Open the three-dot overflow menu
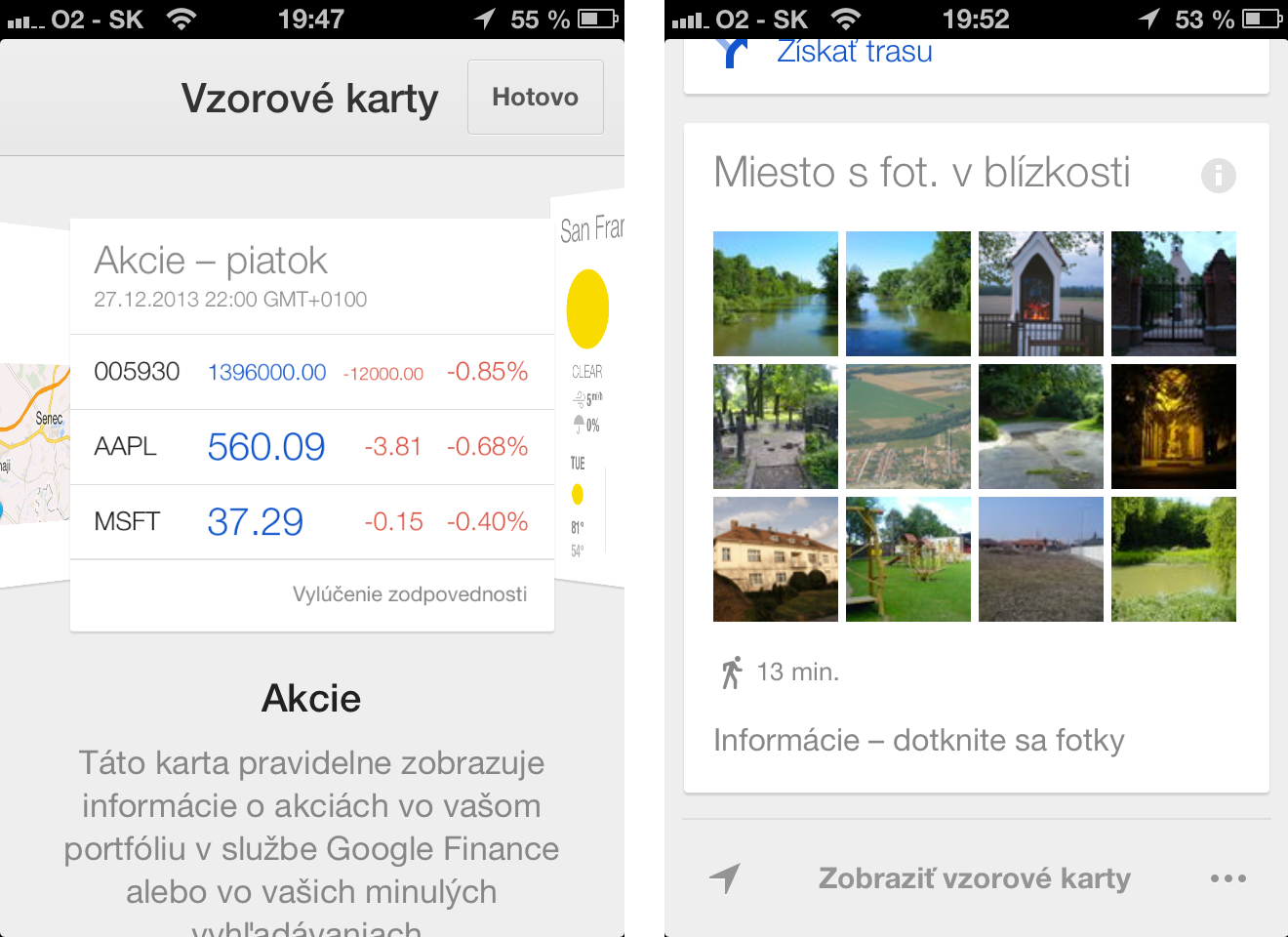The image size is (1288, 937). [x=1228, y=878]
